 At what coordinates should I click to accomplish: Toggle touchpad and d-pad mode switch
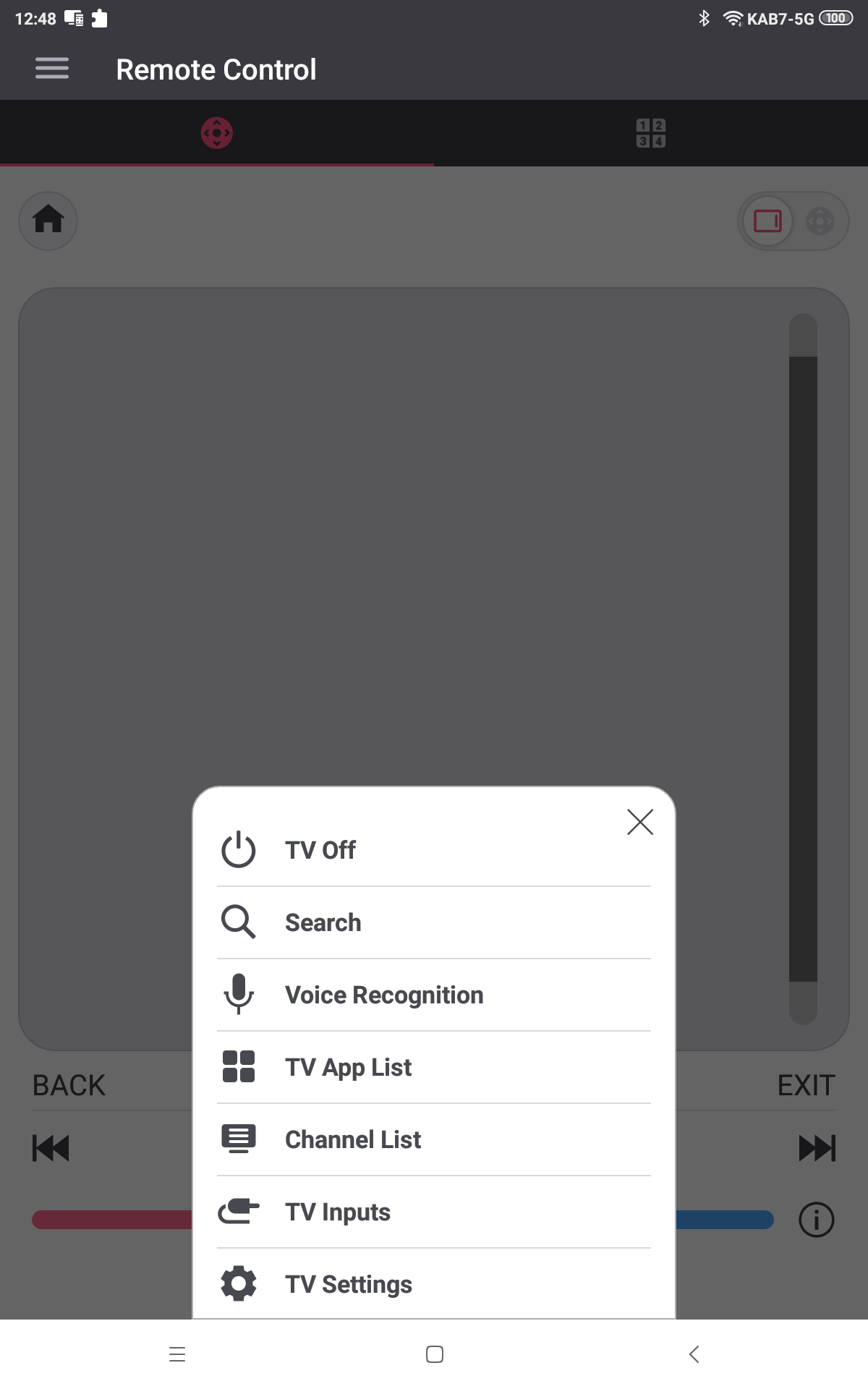coord(793,221)
